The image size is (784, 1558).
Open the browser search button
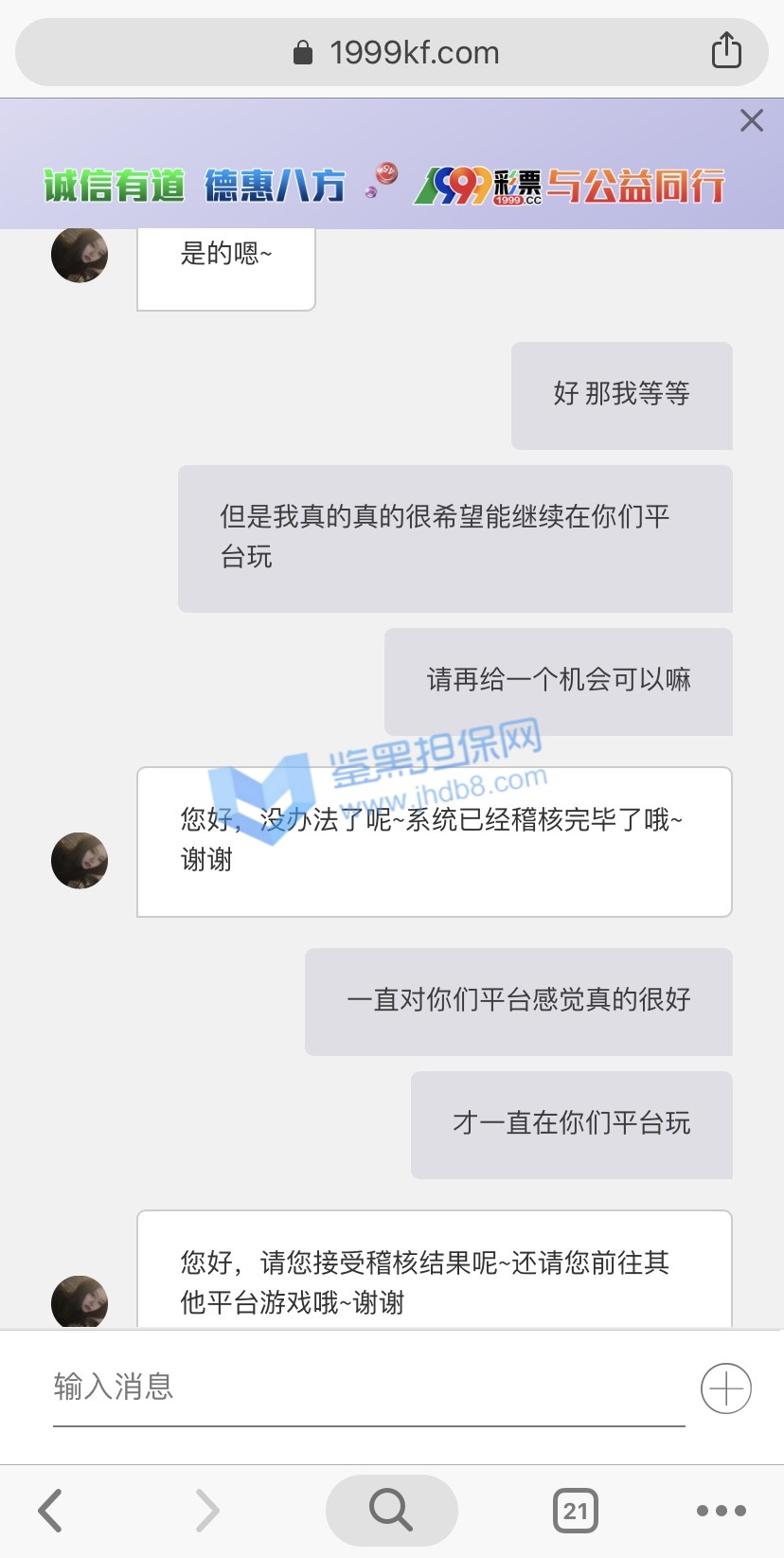[x=391, y=1510]
